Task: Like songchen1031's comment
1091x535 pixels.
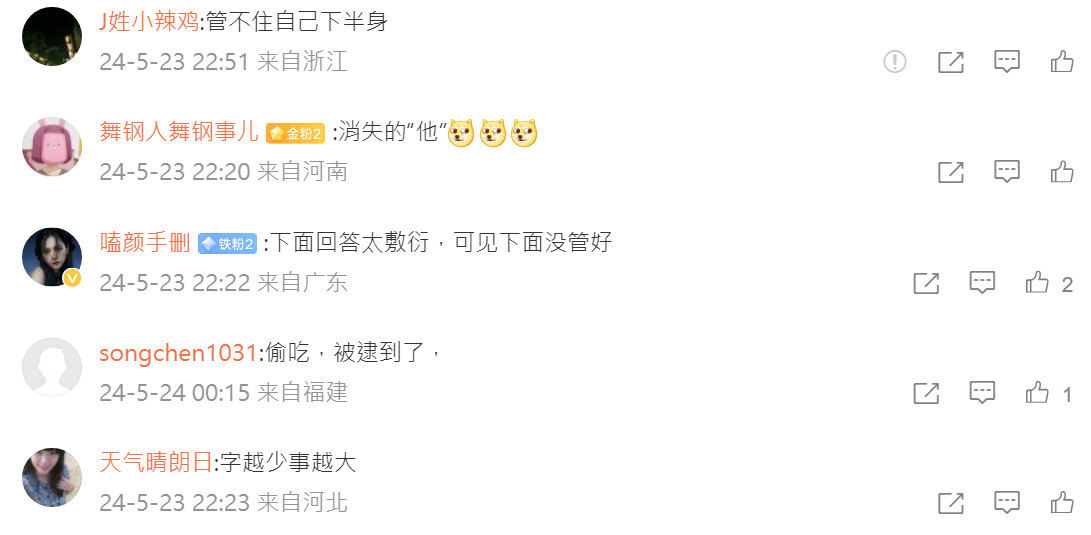Action: click(x=1038, y=393)
